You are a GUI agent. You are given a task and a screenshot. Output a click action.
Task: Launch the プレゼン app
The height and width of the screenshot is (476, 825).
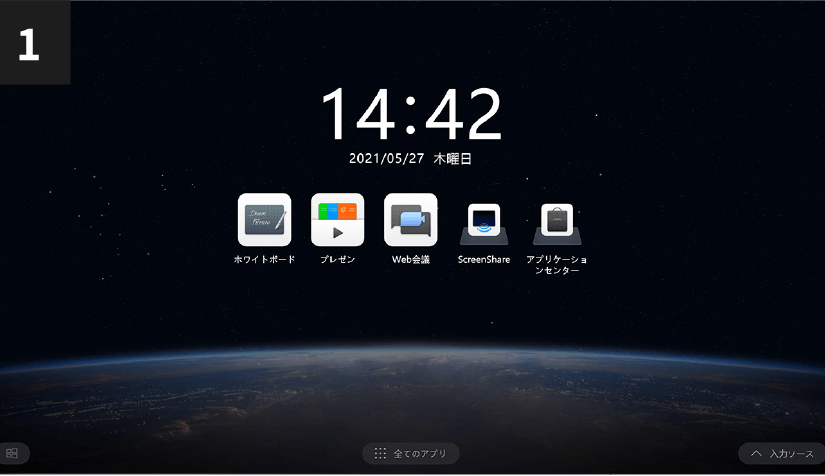(x=337, y=220)
